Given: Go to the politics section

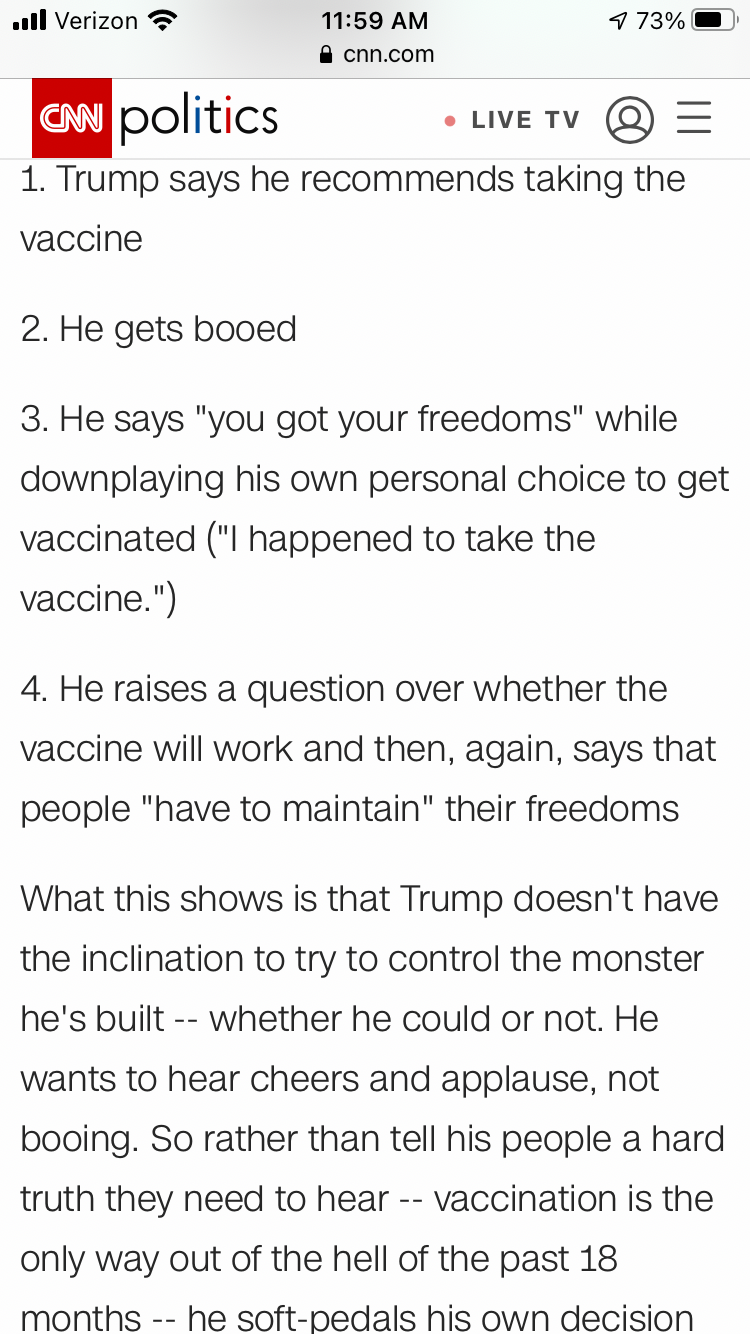Looking at the screenshot, I should pos(198,118).
